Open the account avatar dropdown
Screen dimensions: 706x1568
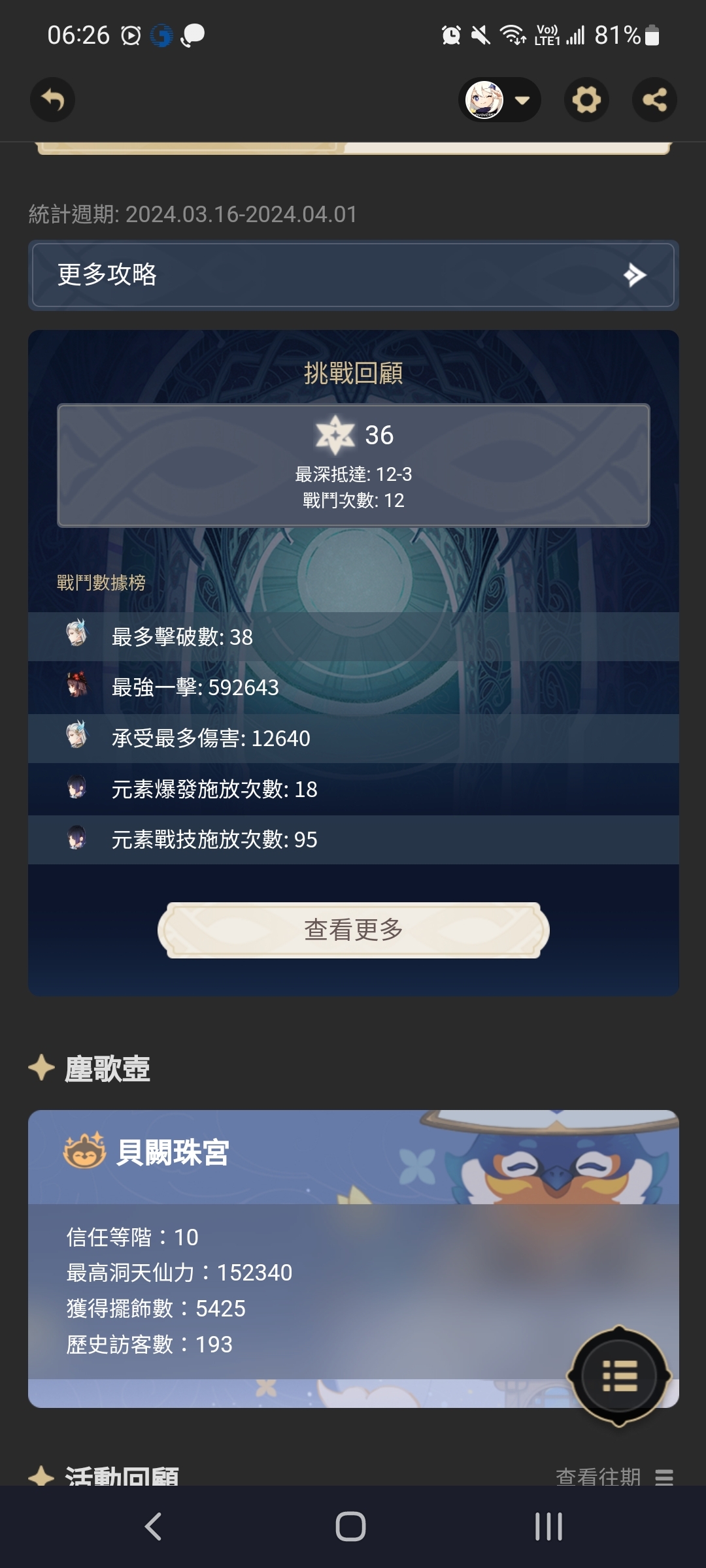tap(499, 100)
